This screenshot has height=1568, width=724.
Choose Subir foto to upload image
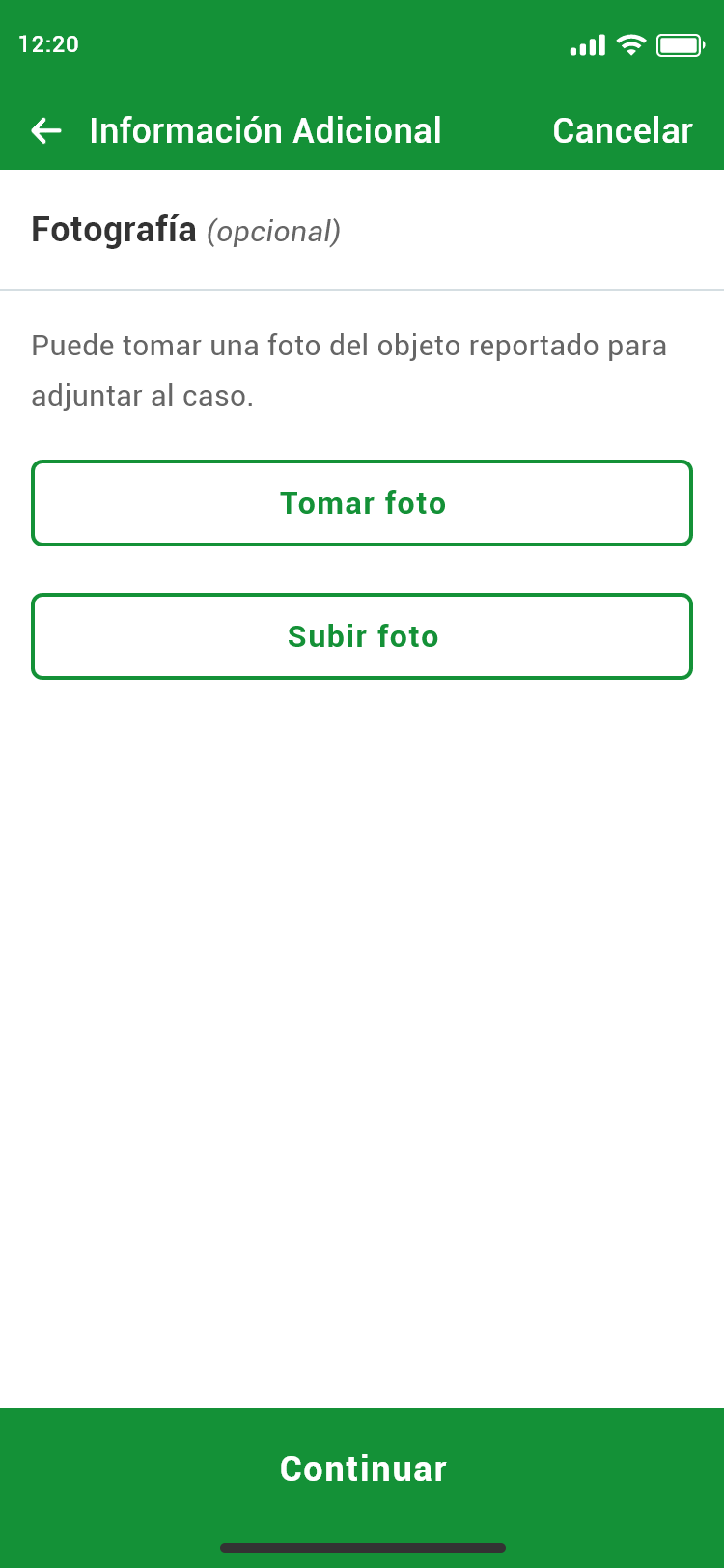362,636
